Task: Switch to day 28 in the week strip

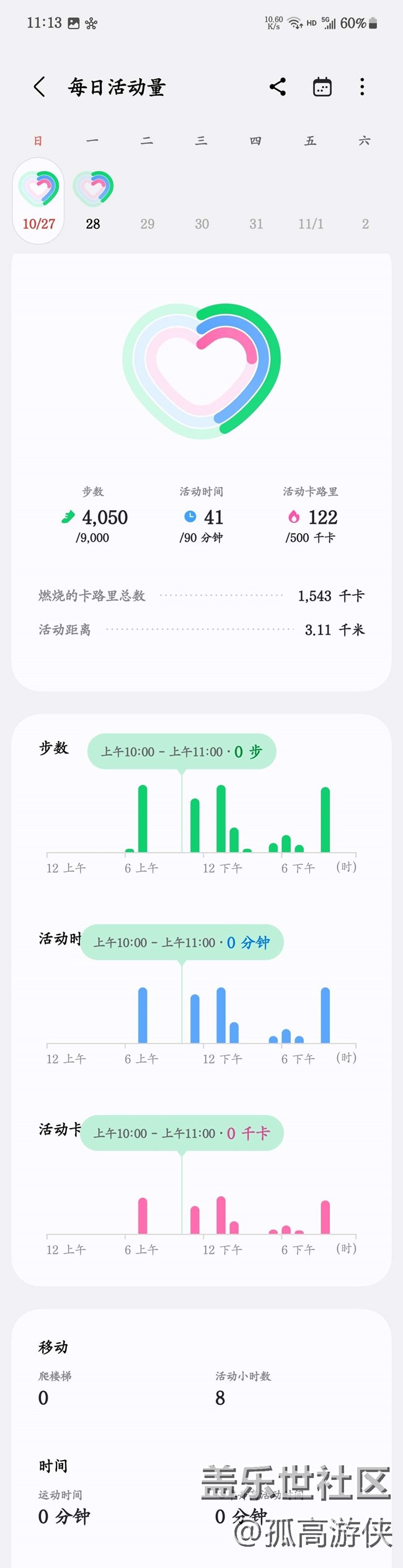Action: (93, 200)
